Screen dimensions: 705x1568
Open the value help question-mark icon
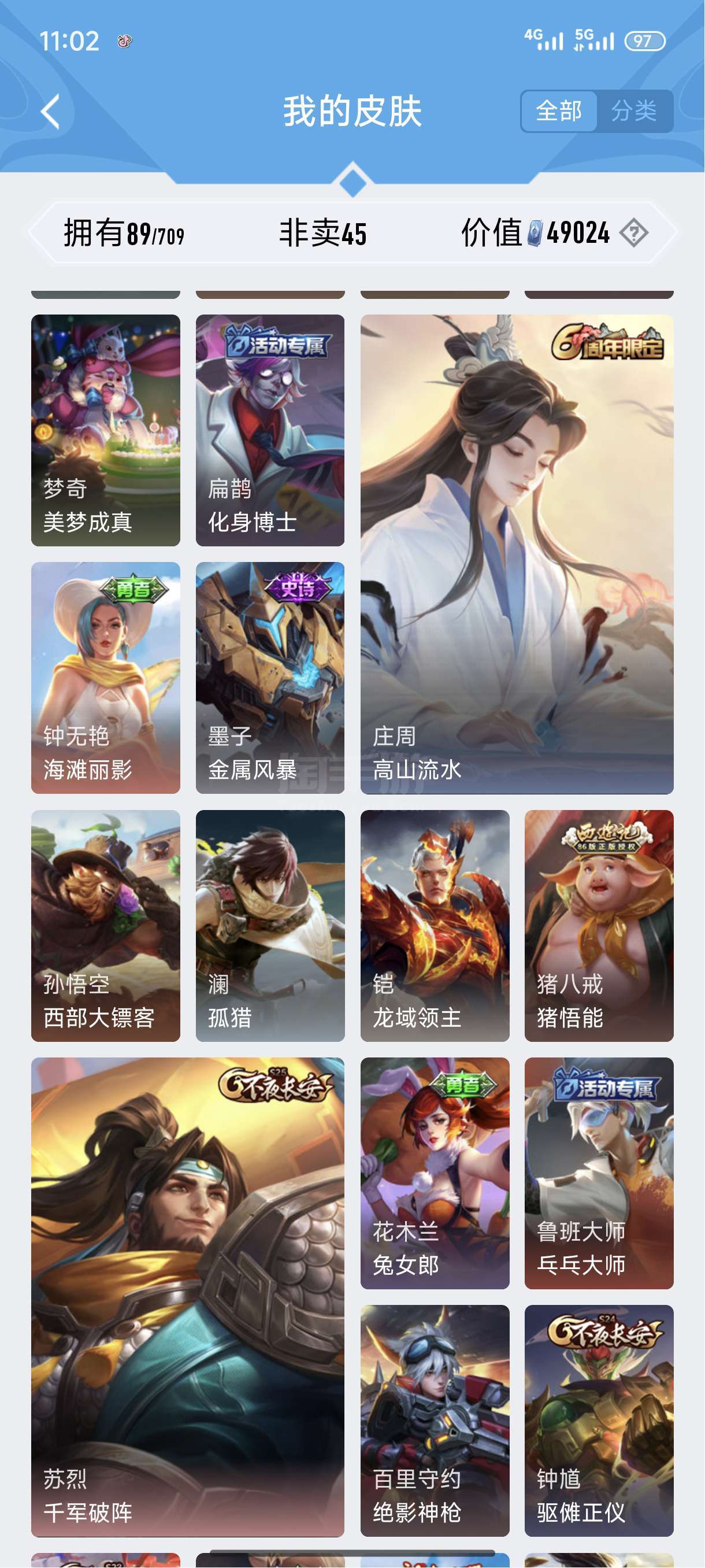click(634, 233)
